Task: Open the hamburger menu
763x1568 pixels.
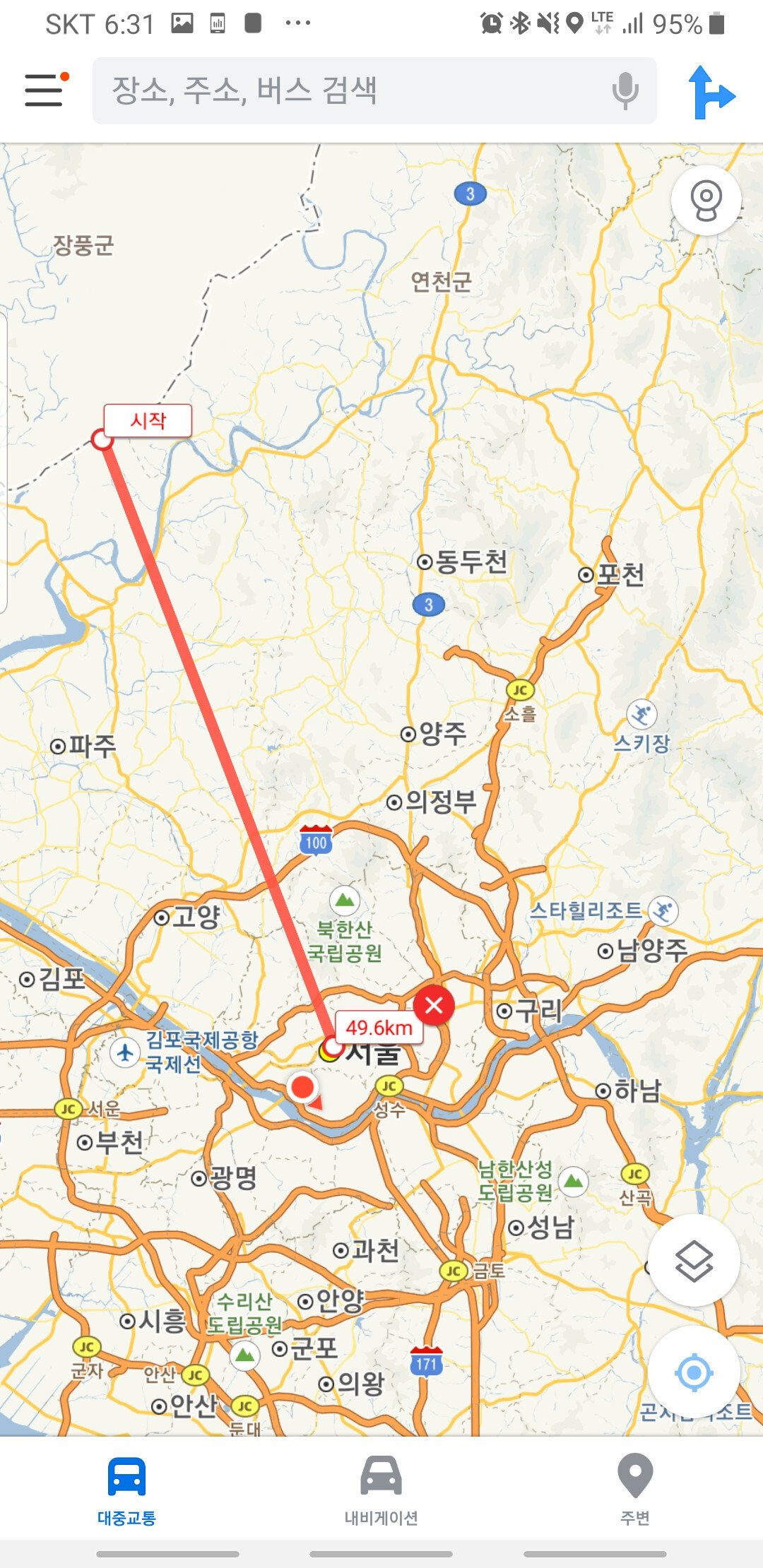Action: (x=45, y=90)
